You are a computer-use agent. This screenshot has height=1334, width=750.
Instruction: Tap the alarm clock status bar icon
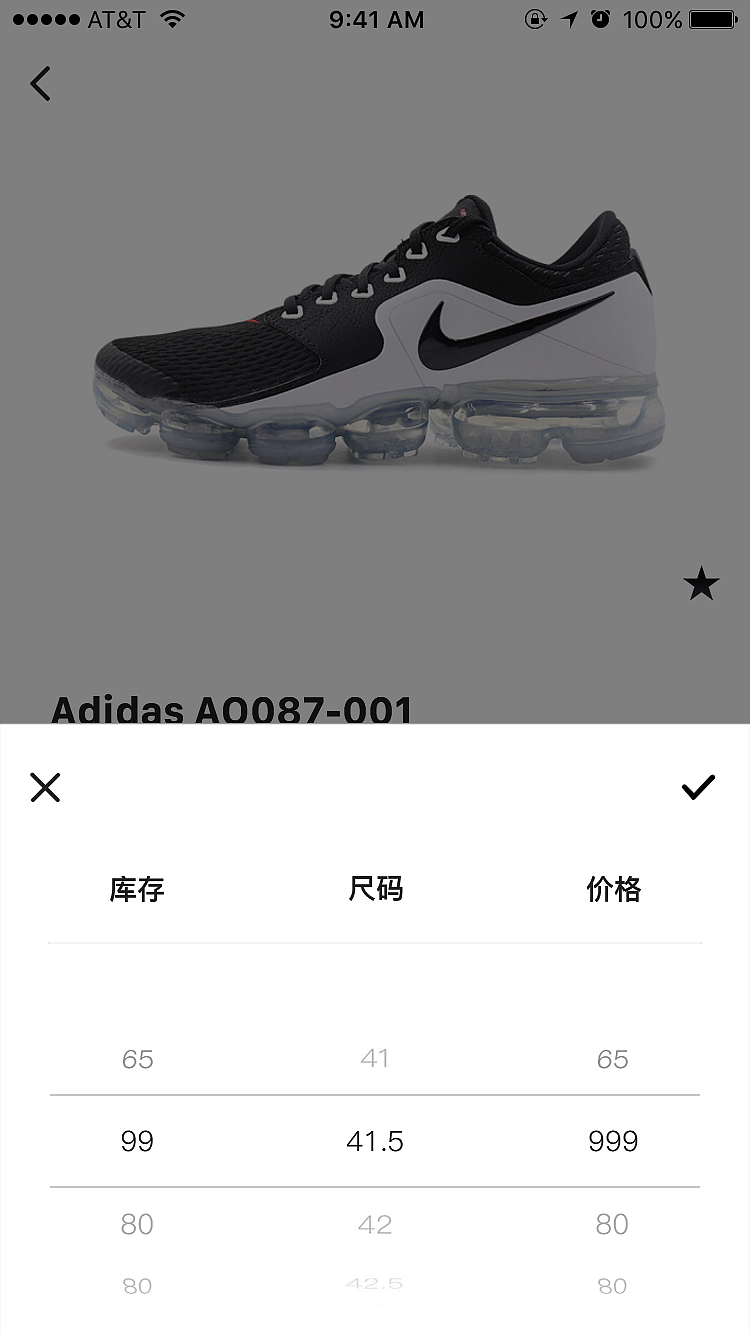[x=599, y=19]
